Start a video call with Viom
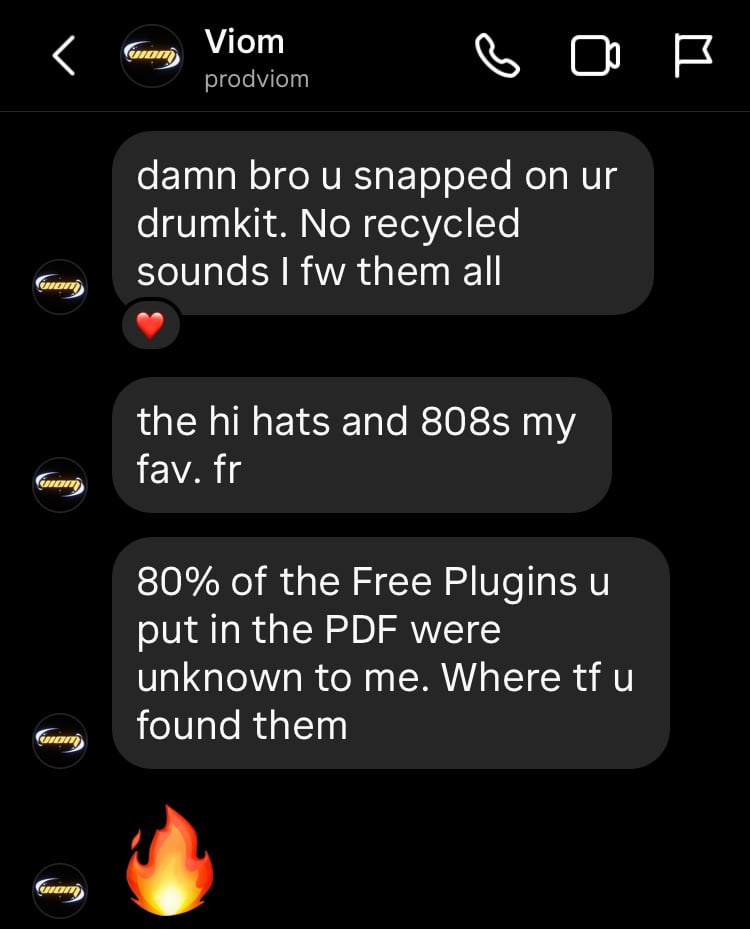 [x=595, y=56]
